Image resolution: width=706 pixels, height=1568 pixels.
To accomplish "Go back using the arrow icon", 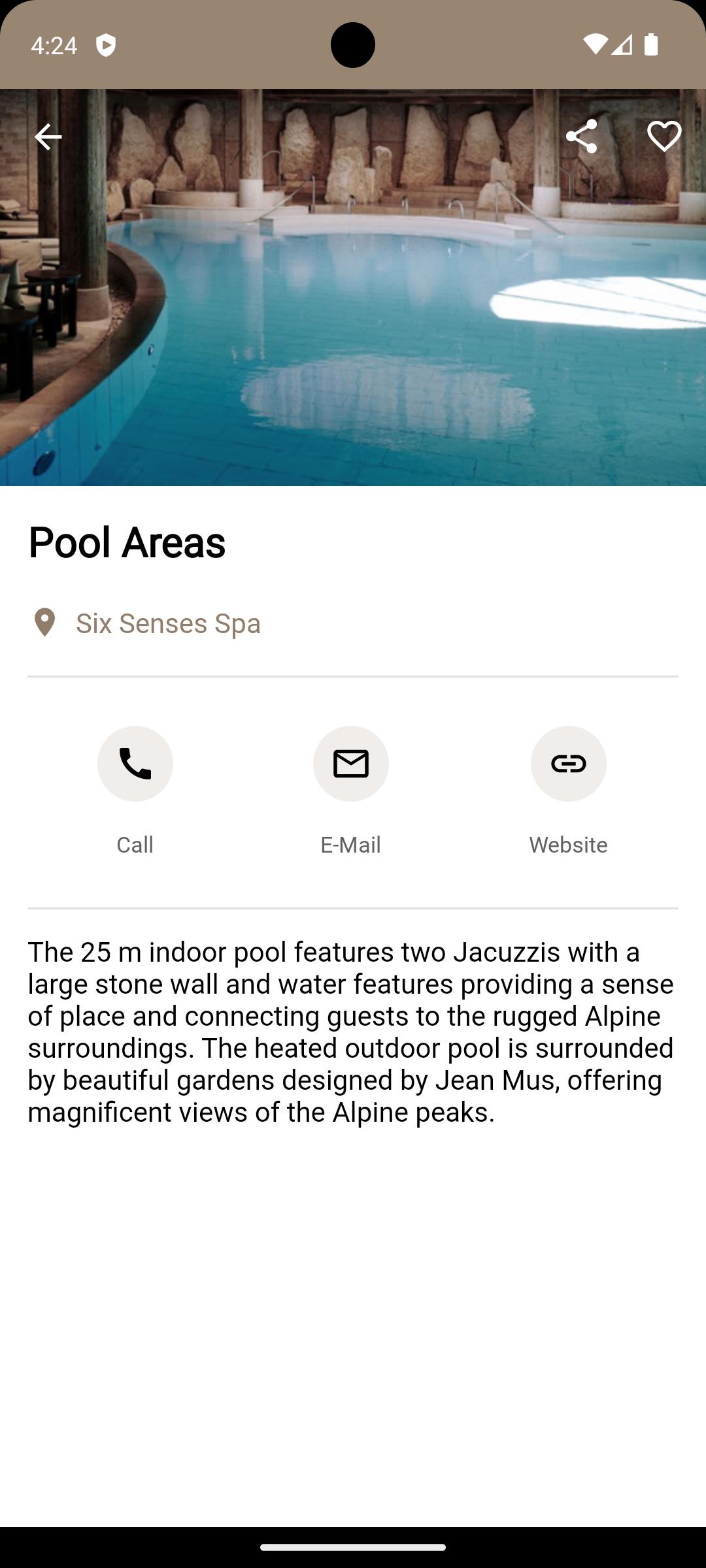I will coord(48,137).
